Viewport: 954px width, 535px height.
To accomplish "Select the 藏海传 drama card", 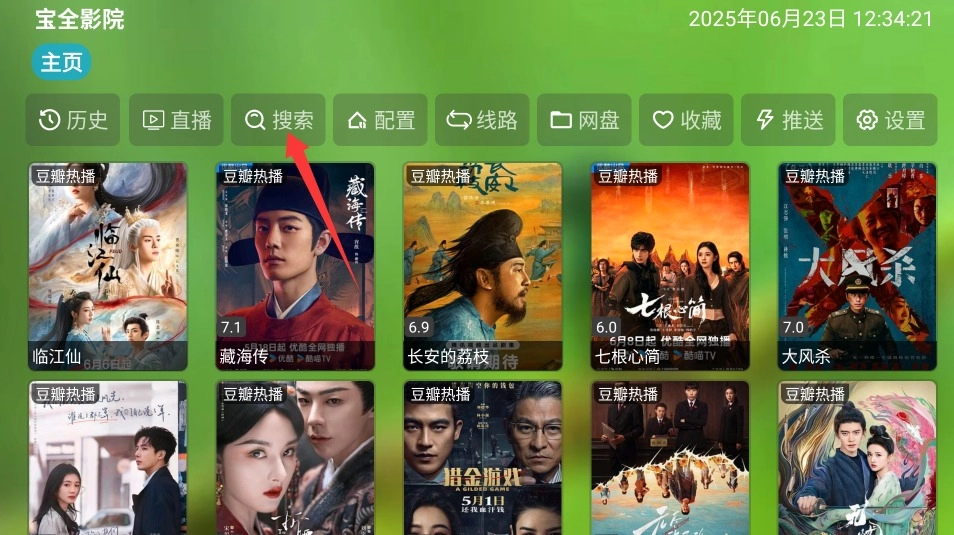I will click(x=295, y=267).
